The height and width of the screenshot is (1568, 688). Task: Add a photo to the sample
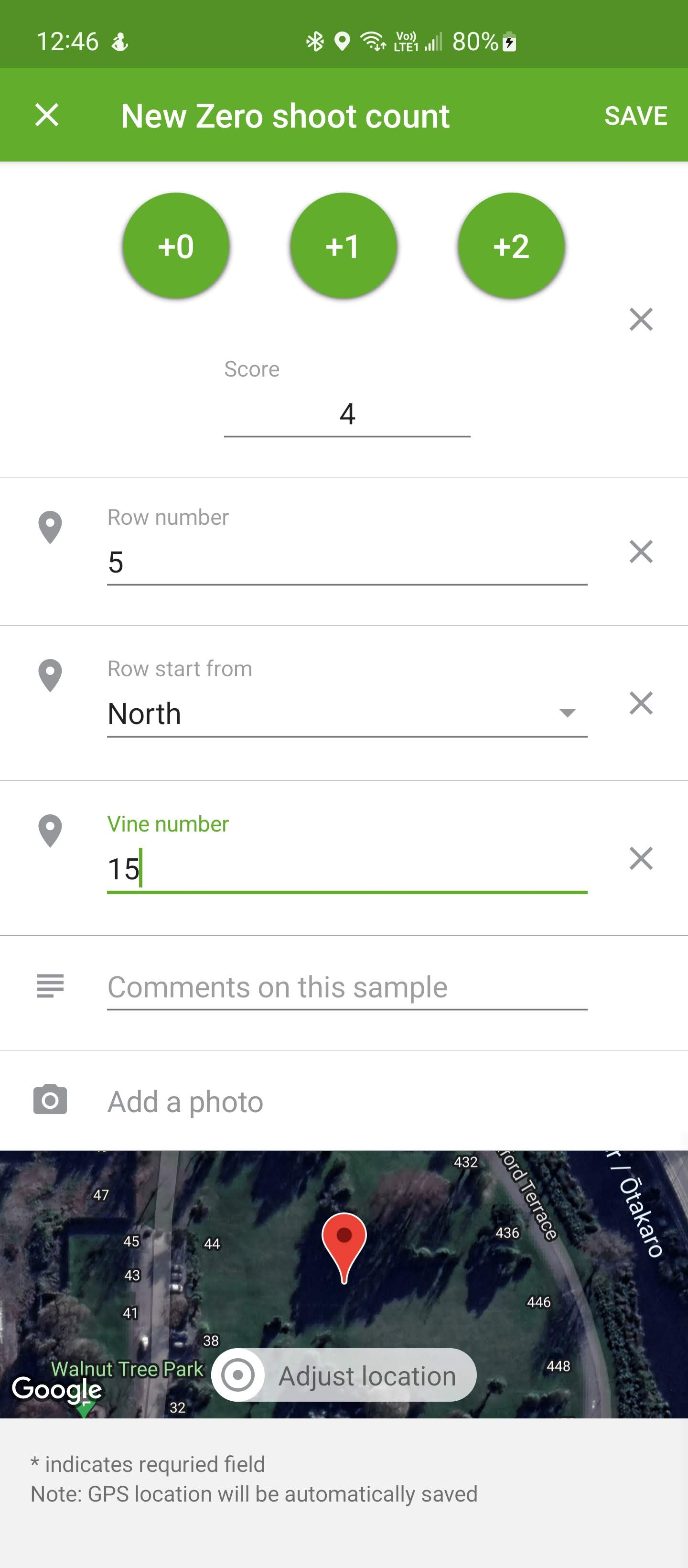coord(185,1102)
